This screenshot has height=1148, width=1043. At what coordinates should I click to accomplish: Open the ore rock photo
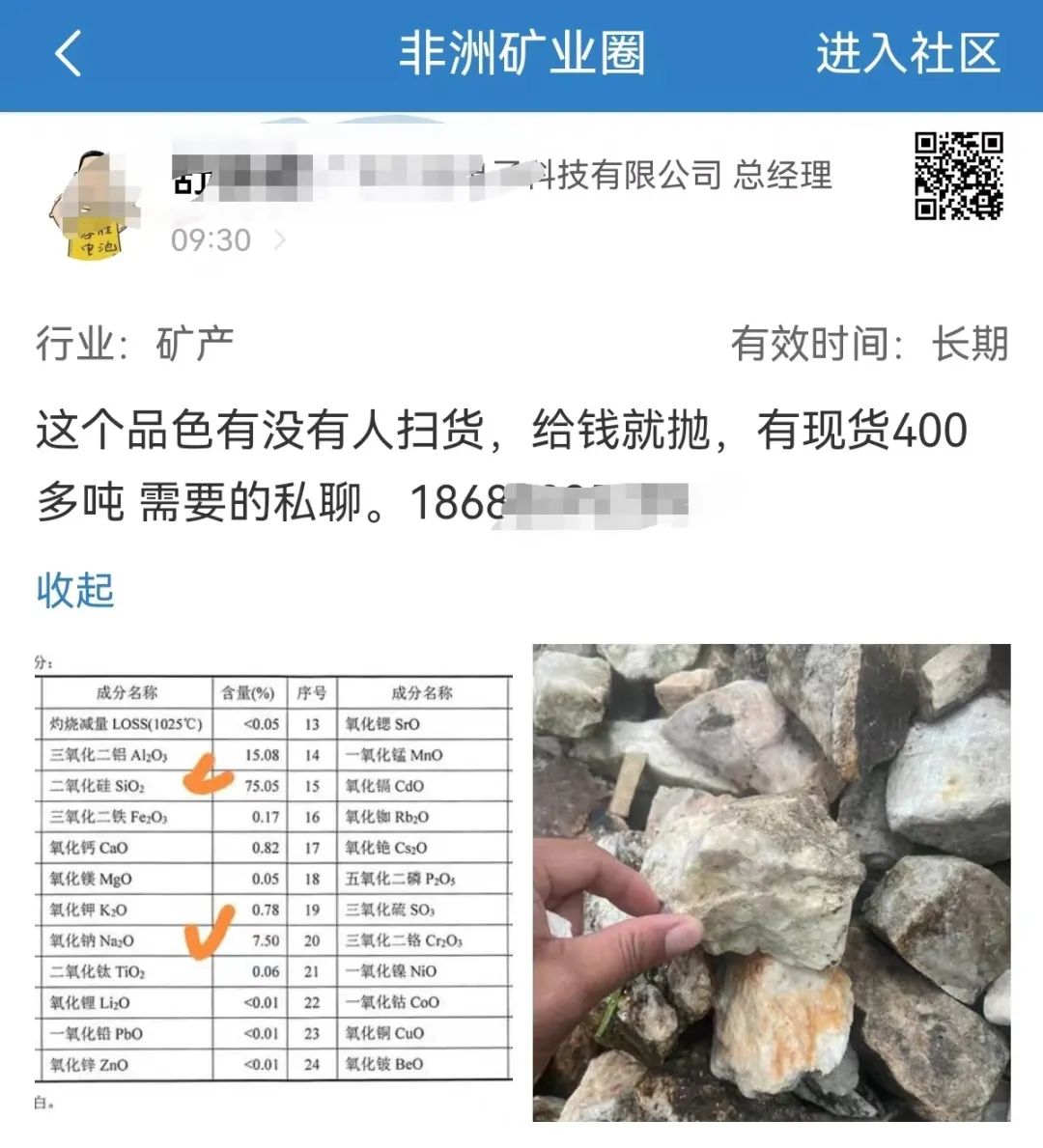tap(771, 881)
